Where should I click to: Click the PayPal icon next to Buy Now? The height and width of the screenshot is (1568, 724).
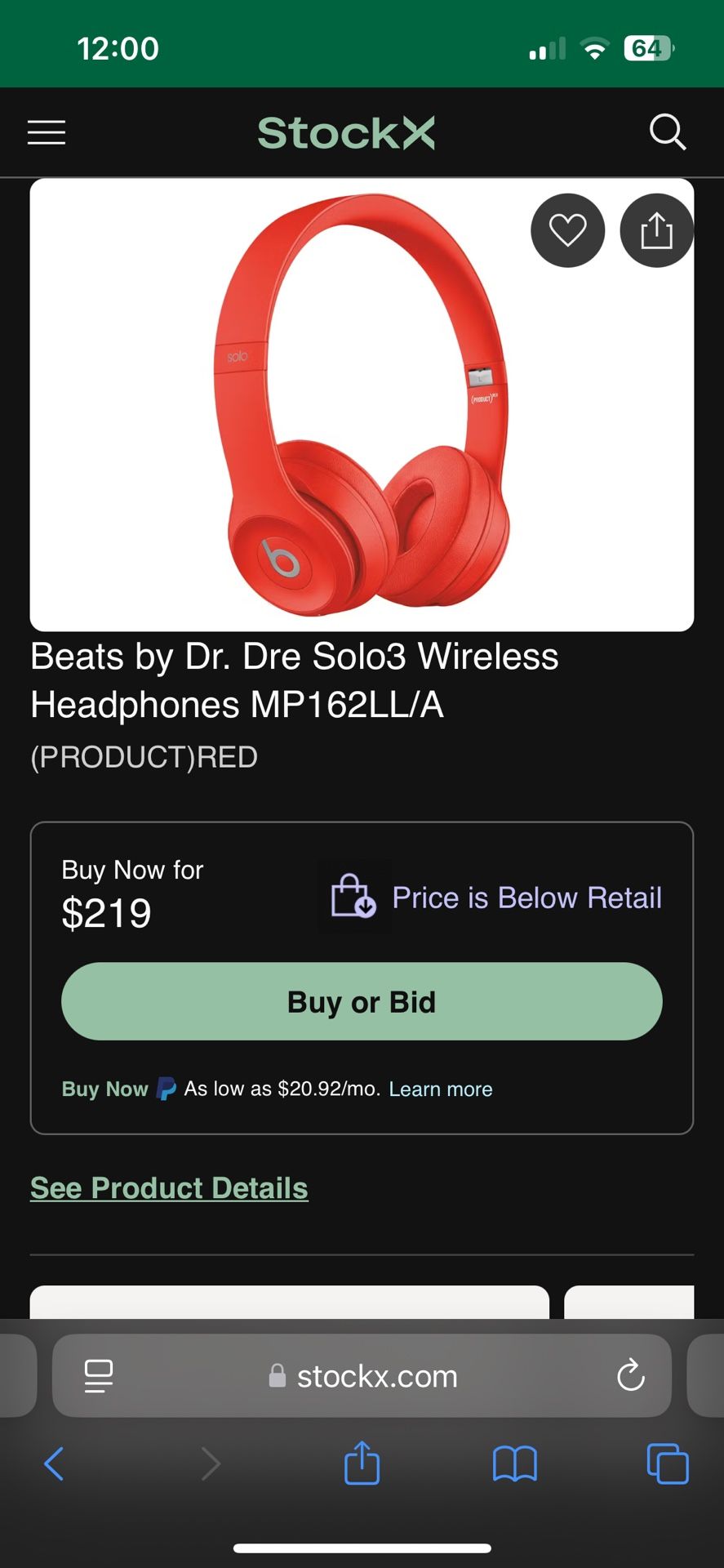point(166,1088)
